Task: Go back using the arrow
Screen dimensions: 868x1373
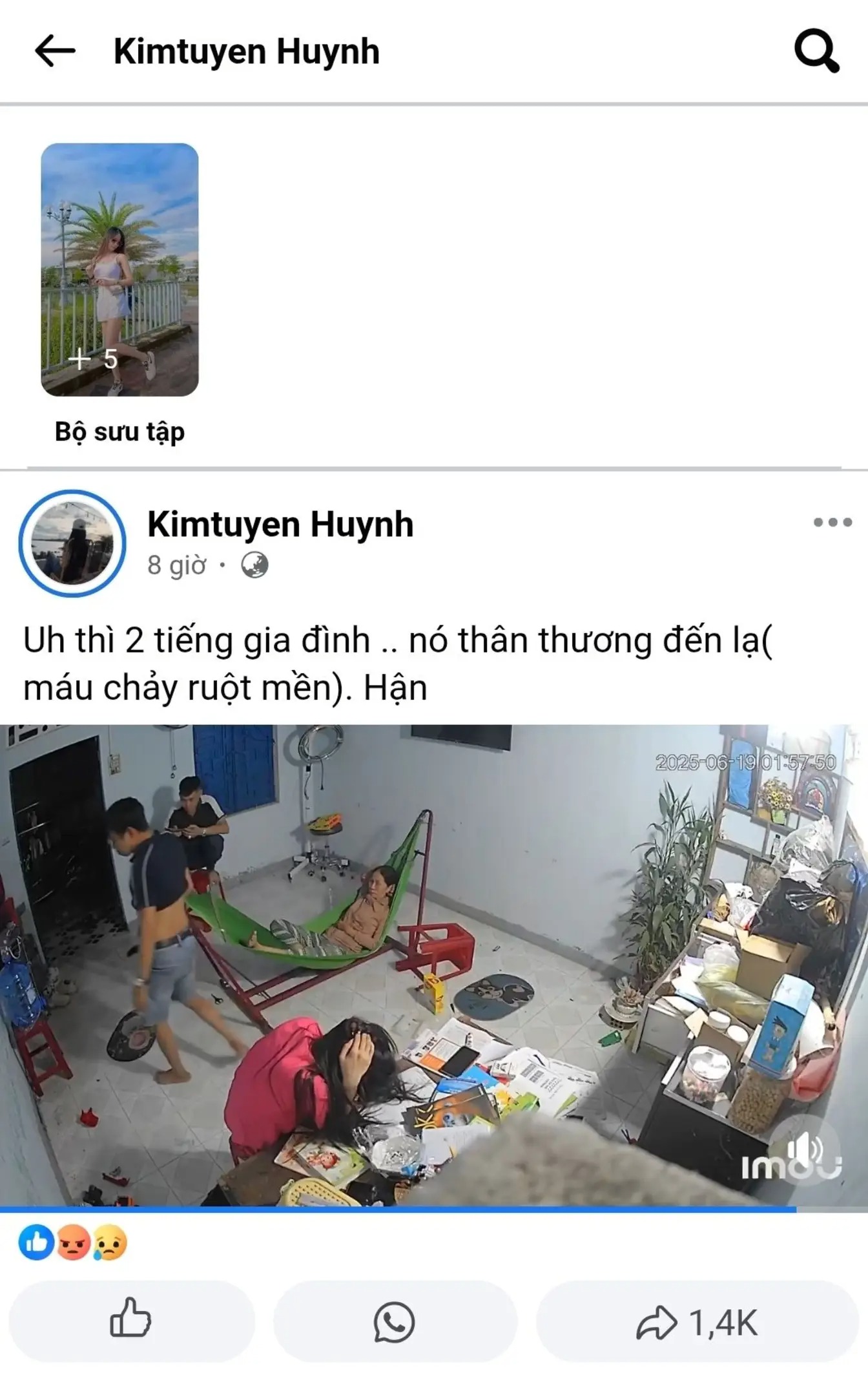Action: (55, 51)
